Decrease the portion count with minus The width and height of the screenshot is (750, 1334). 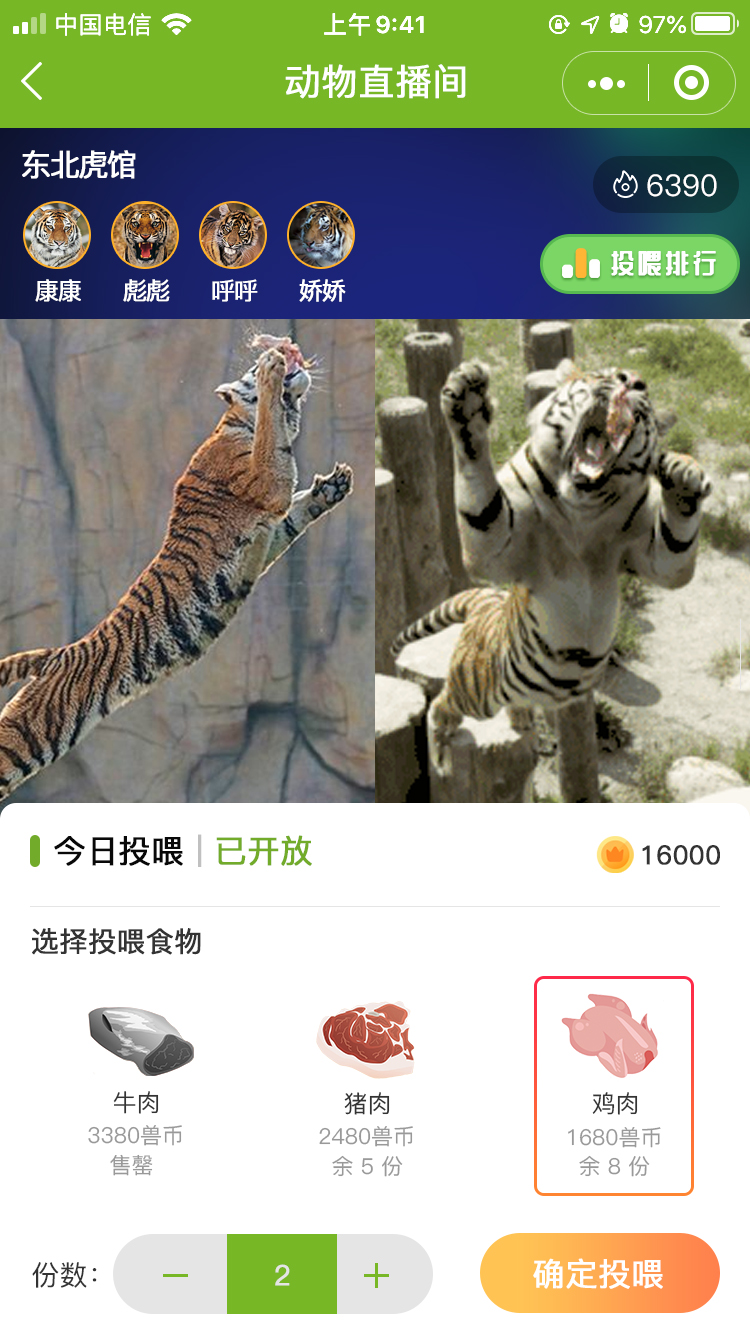[175, 1275]
